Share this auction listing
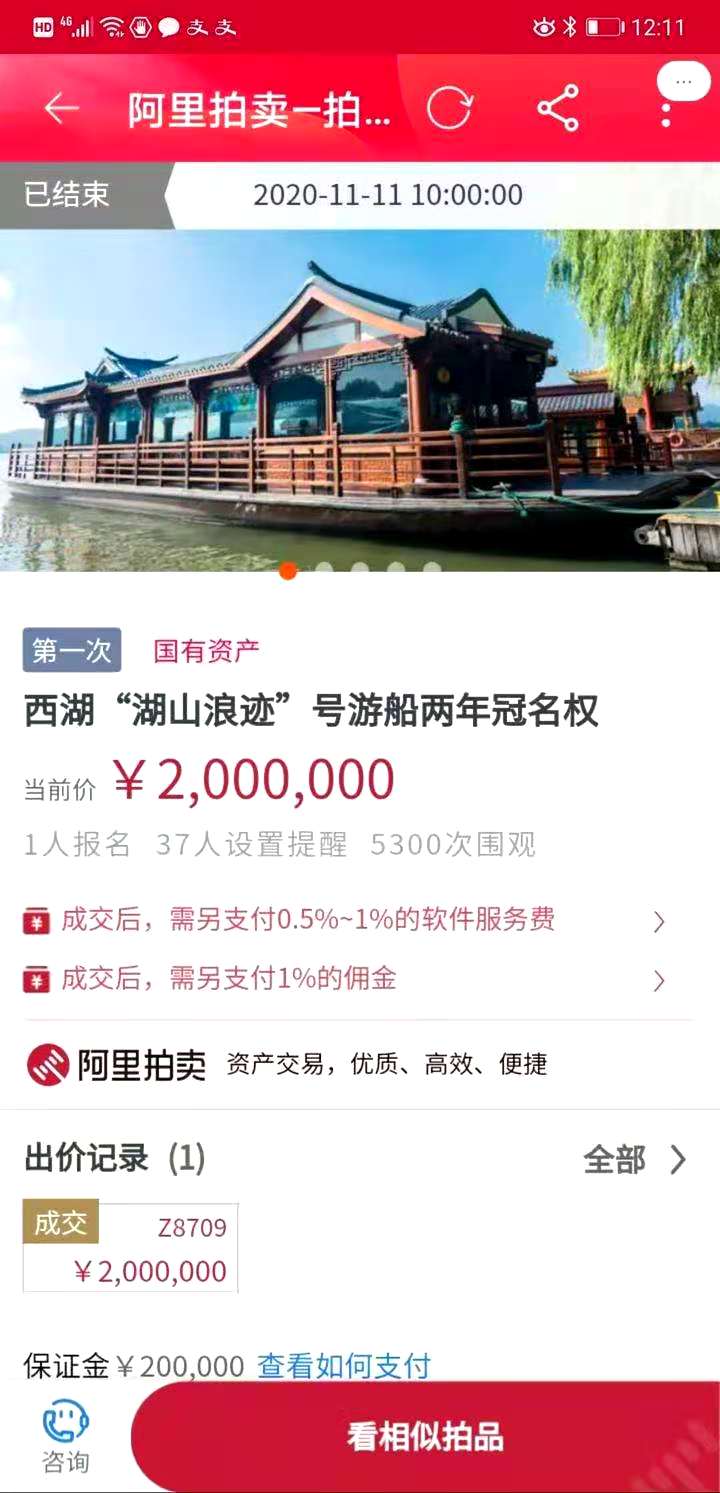The width and height of the screenshot is (720, 1493). (558, 108)
